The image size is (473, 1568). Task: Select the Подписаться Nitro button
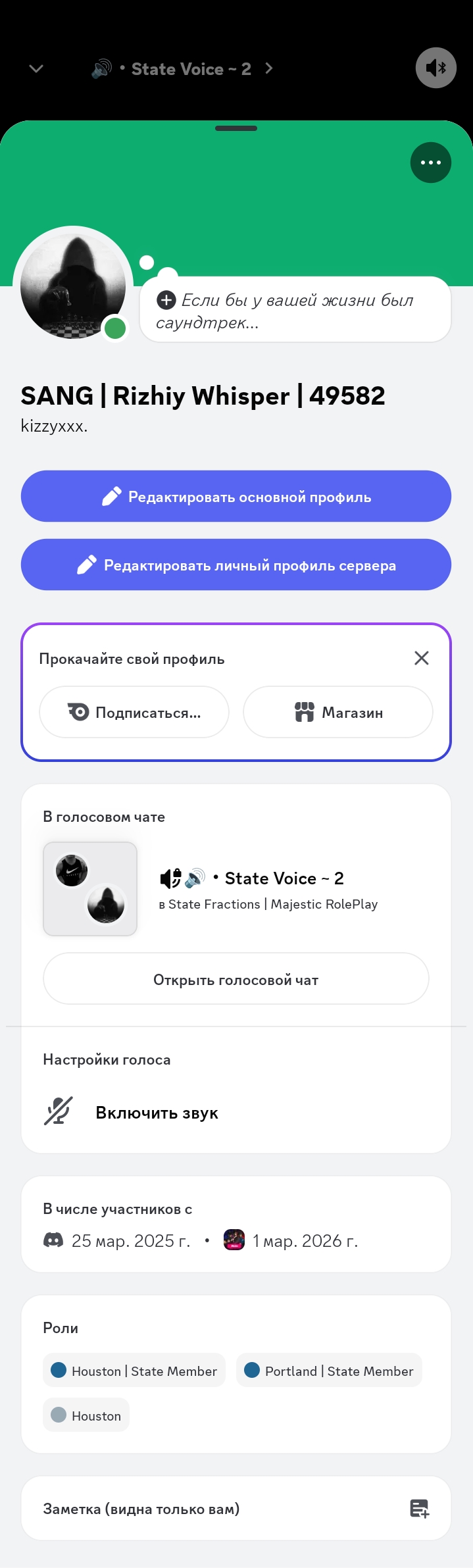pos(134,713)
